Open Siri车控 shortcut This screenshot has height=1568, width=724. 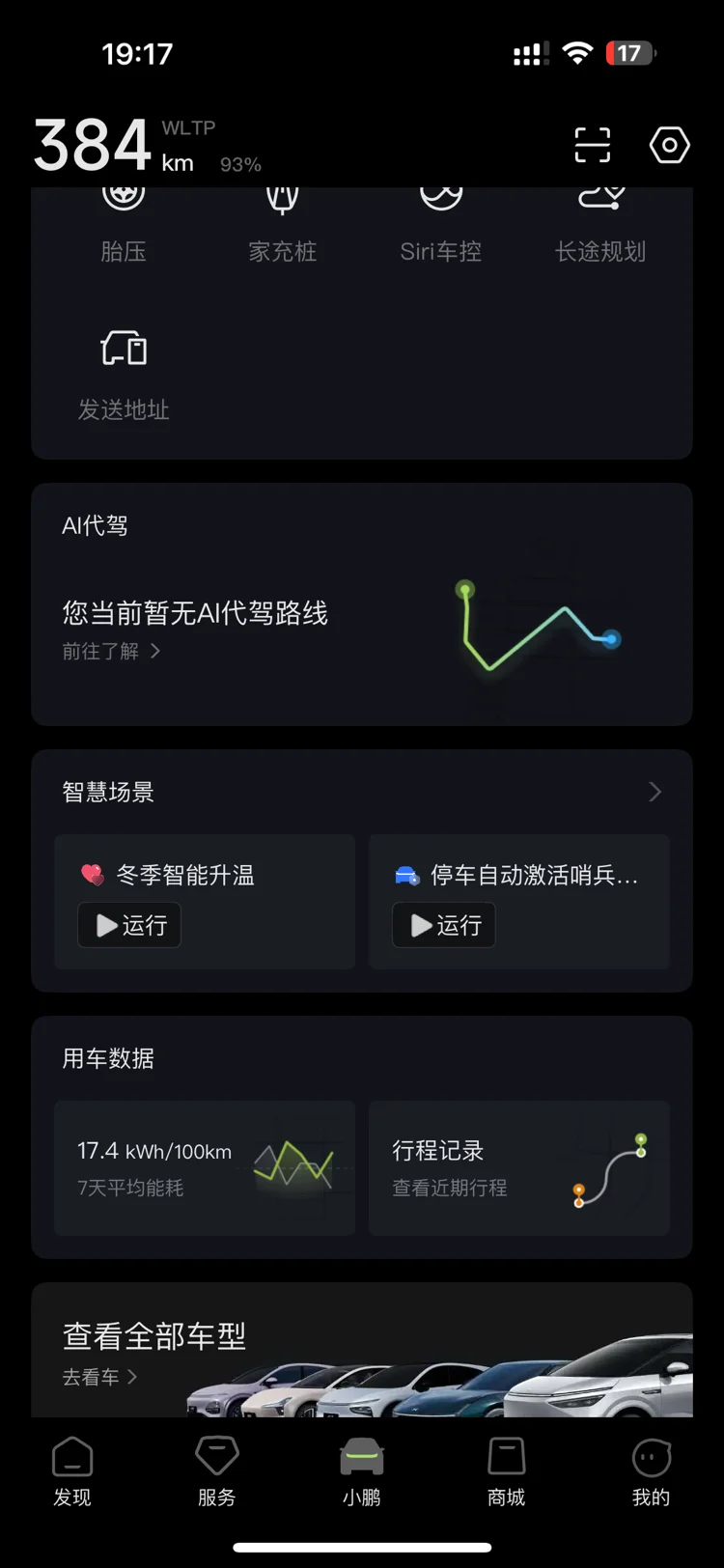[441, 226]
